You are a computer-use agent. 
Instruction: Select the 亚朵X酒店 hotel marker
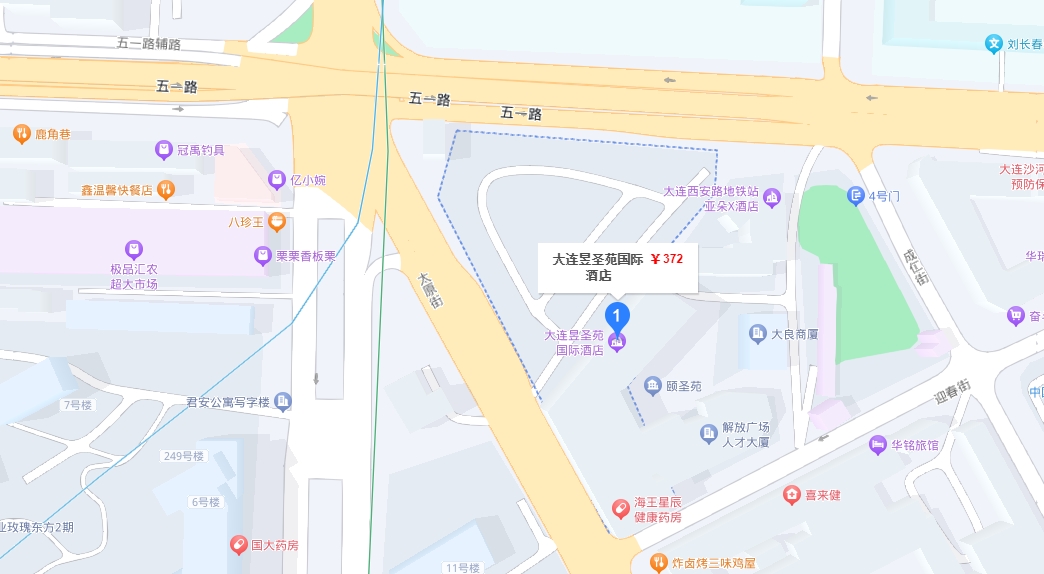(x=771, y=198)
